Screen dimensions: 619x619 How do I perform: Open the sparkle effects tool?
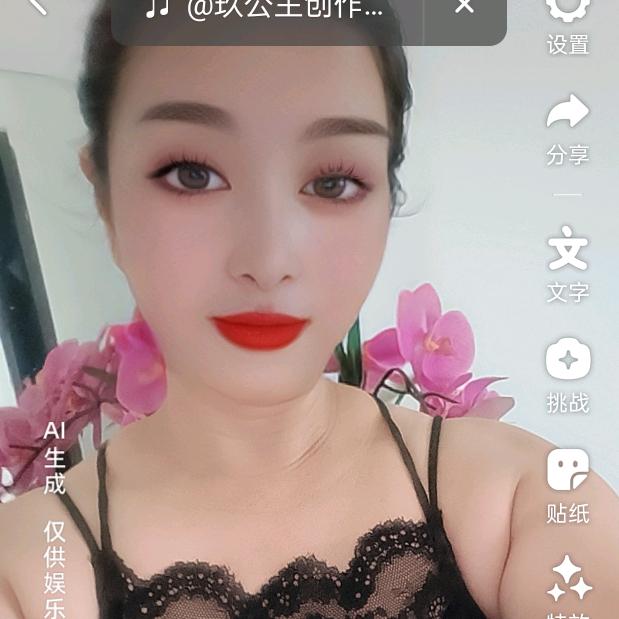(568, 587)
